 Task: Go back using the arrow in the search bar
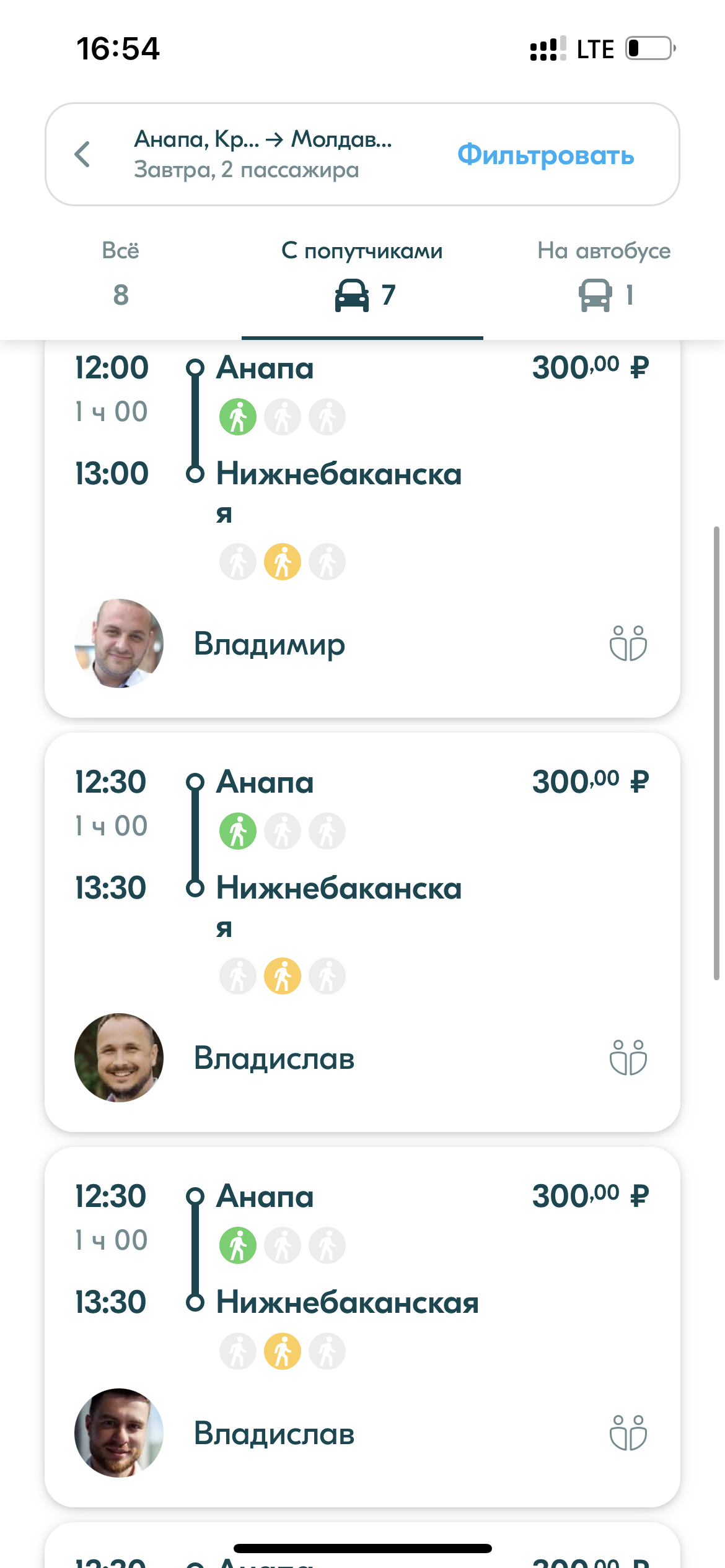[82, 154]
